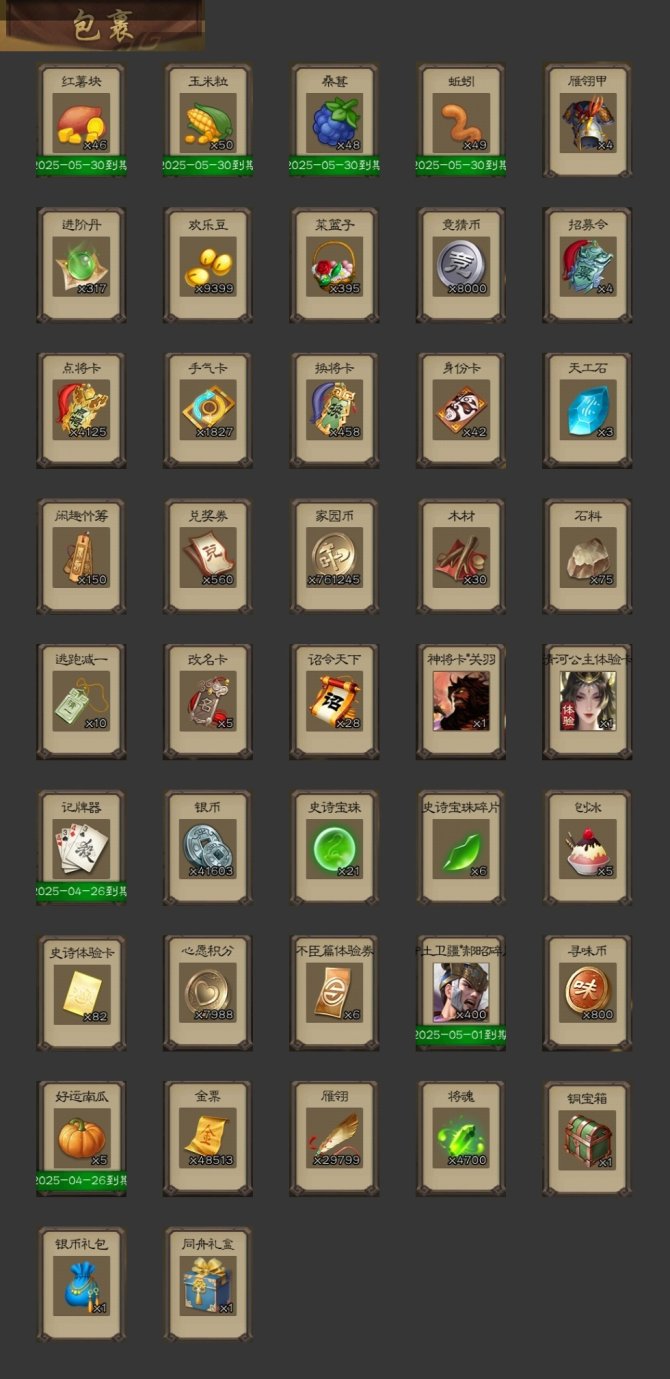This screenshot has height=1379, width=670.
Task: Choose the 好运南瓜 pumpkin item
Action: [81, 1137]
